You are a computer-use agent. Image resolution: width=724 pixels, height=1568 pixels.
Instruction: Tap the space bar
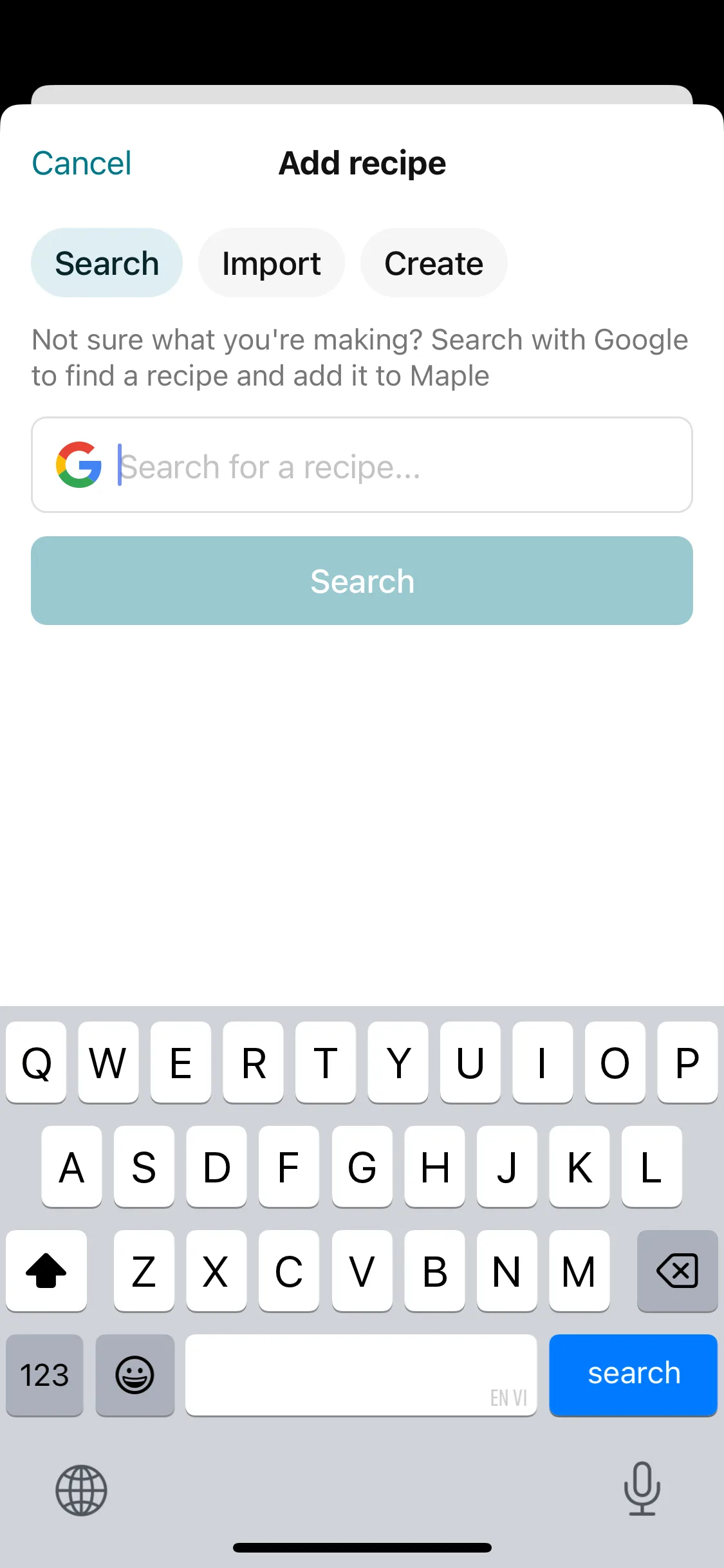(360, 1376)
